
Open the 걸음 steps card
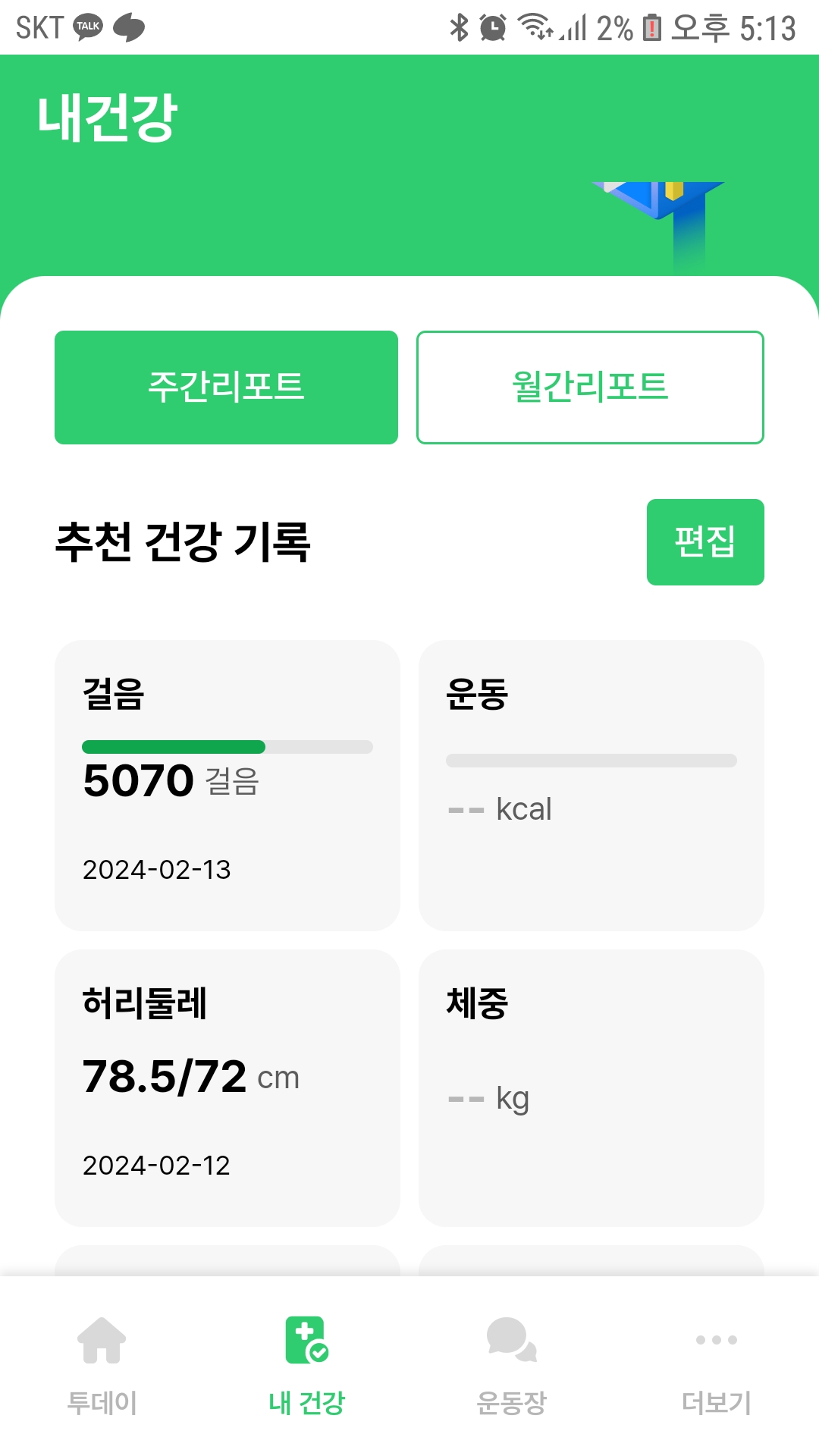tap(227, 785)
